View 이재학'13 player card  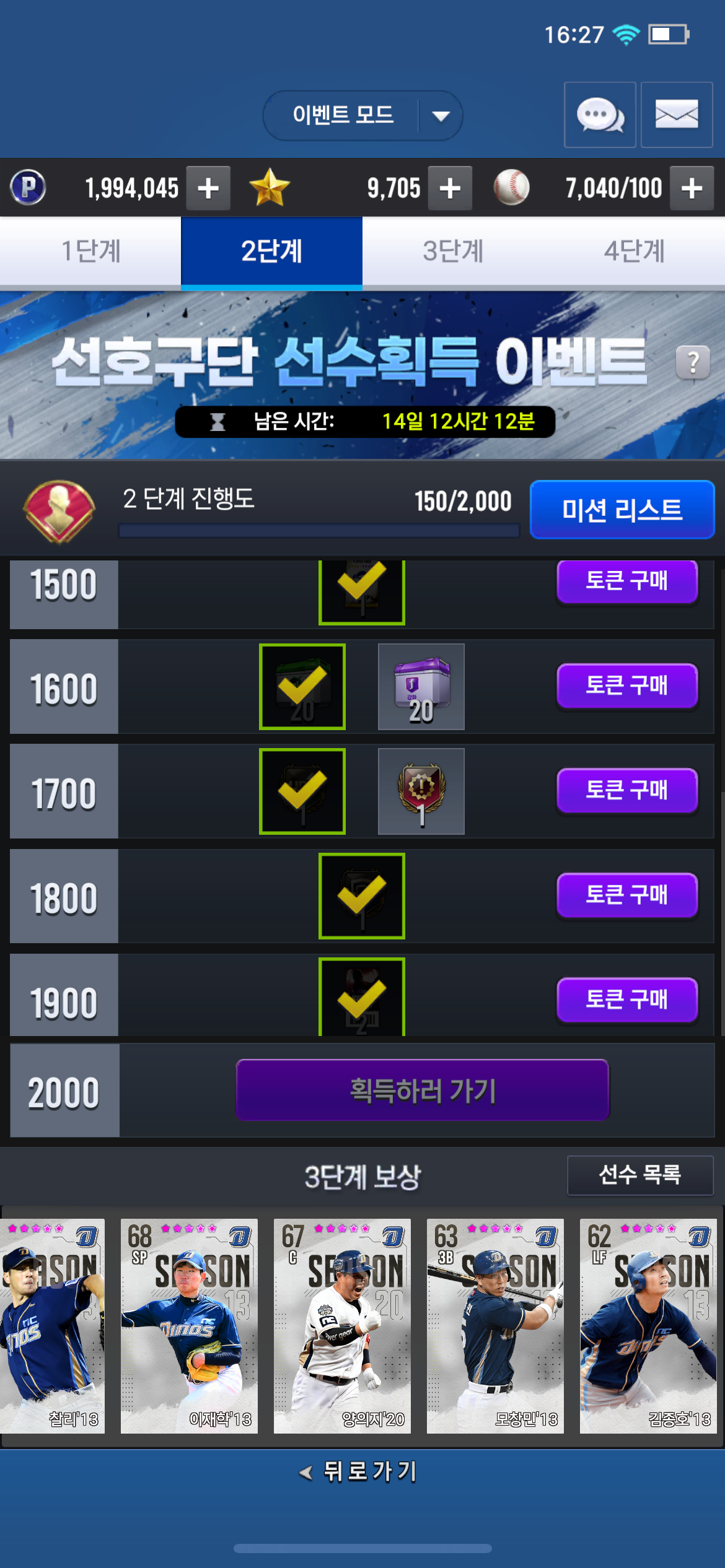pos(189,1325)
